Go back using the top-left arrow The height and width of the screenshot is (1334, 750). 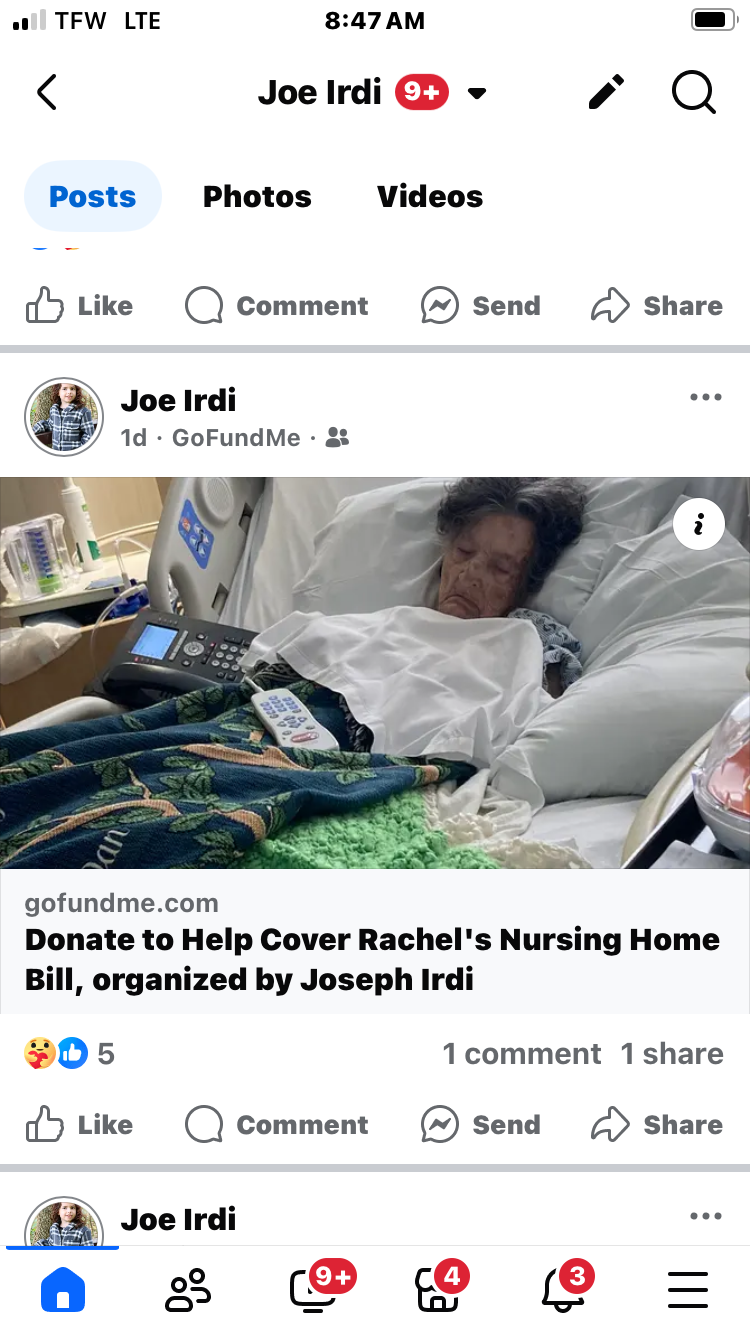pyautogui.click(x=46, y=93)
